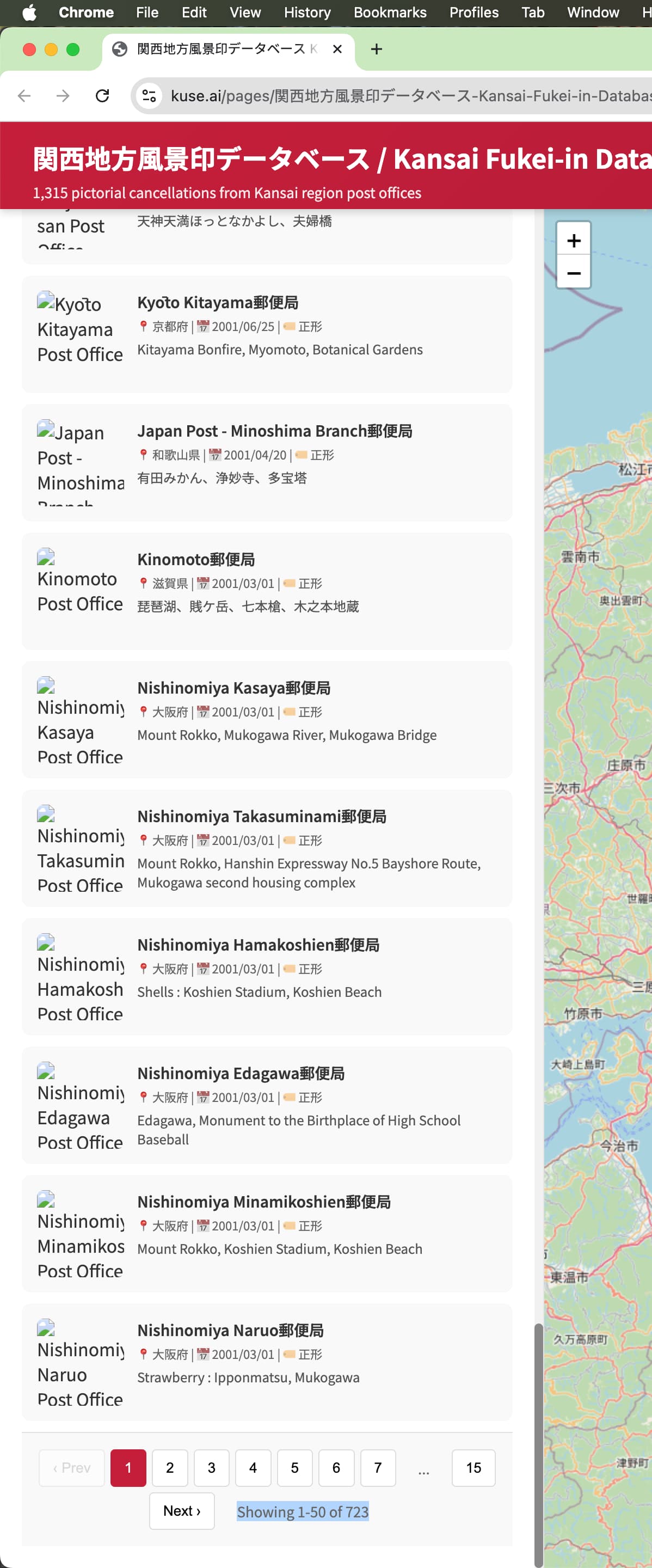
Task: Go back to previous page in browser
Action: coord(24,96)
